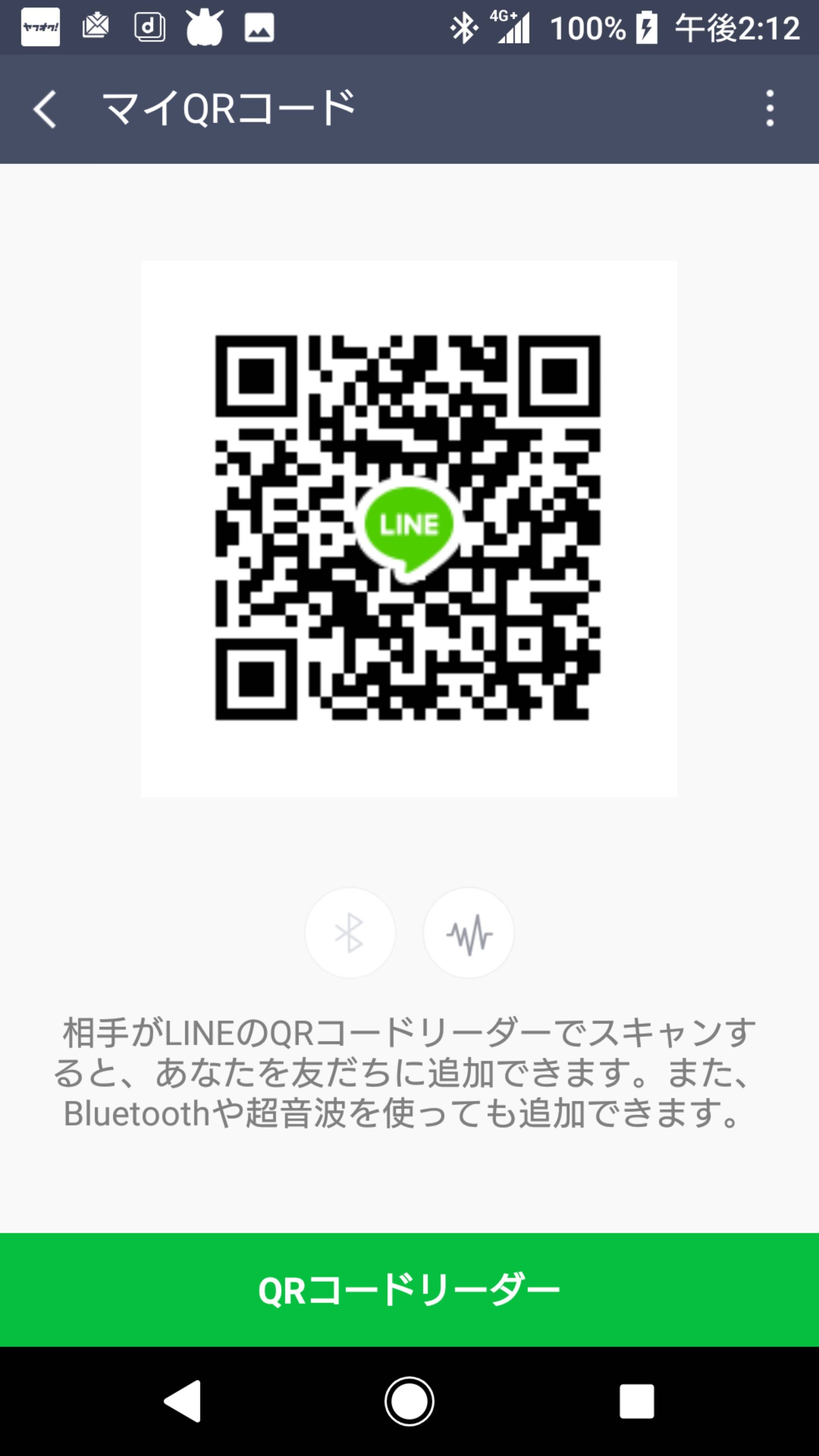Go back from the マイQRコード screen
The height and width of the screenshot is (1456, 819).
(45, 109)
